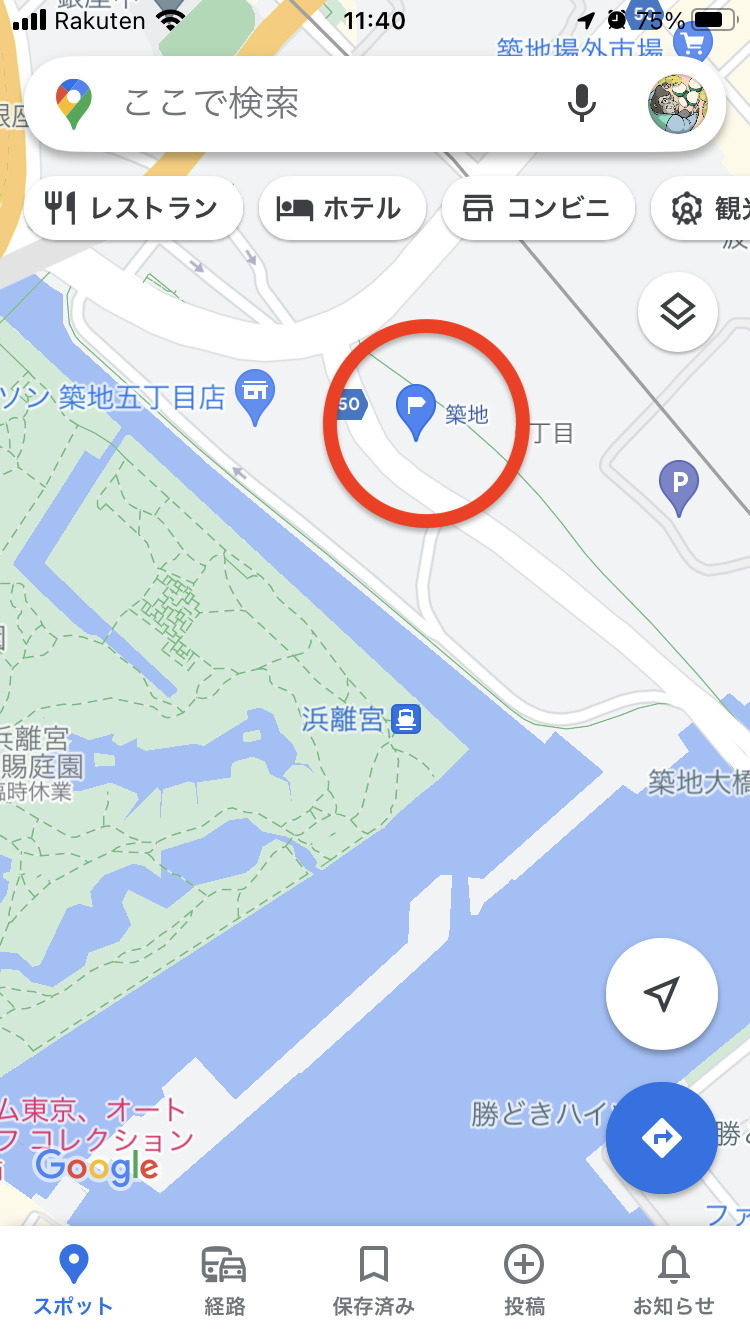Open the 浜離宮 ferry terminal marker

(x=406, y=718)
